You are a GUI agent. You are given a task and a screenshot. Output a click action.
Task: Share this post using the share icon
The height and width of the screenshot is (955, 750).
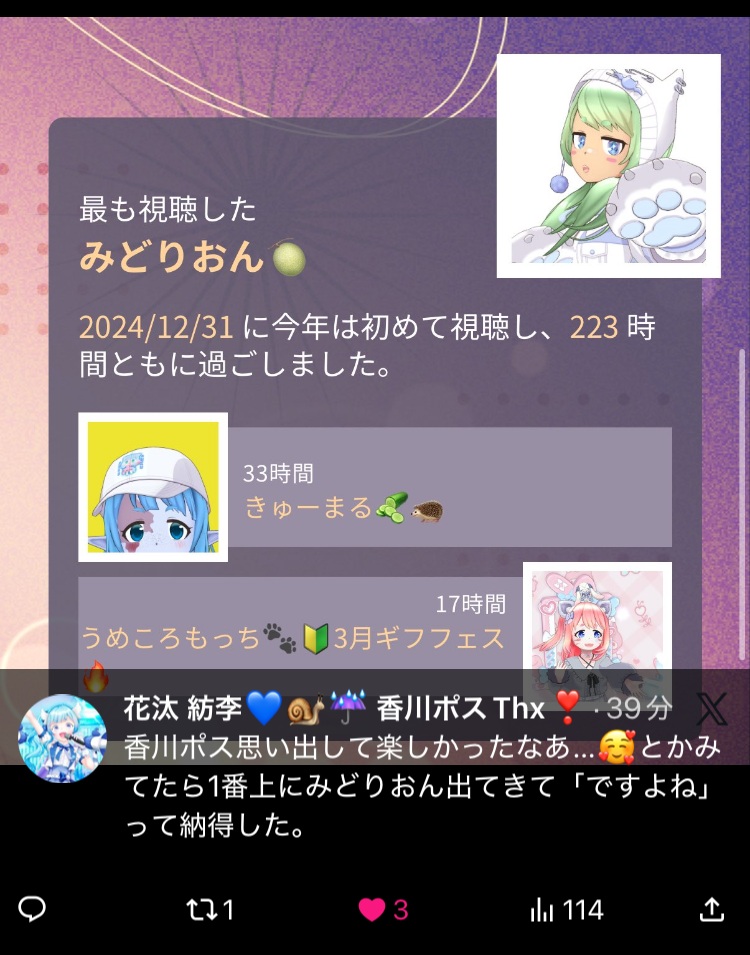tap(711, 908)
